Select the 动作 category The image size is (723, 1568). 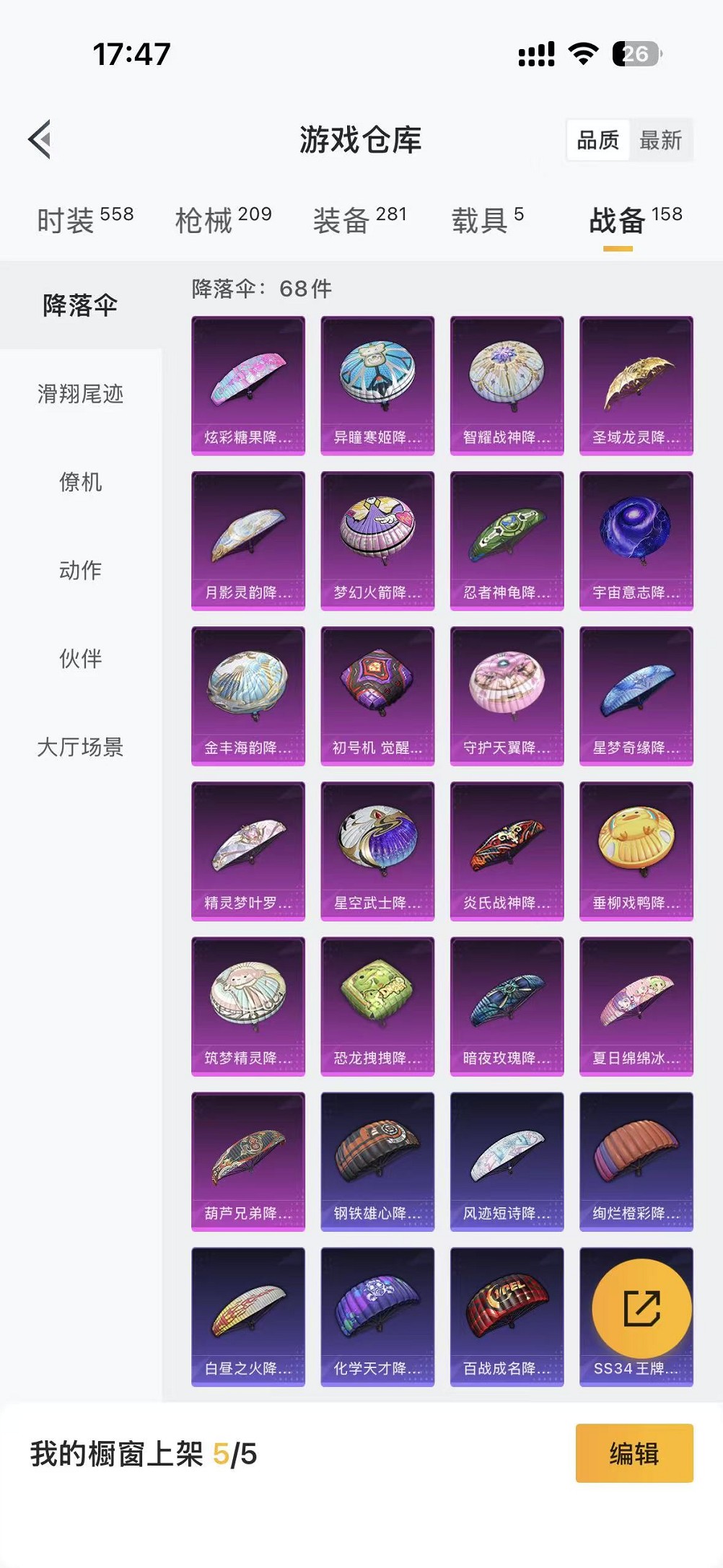pos(80,570)
